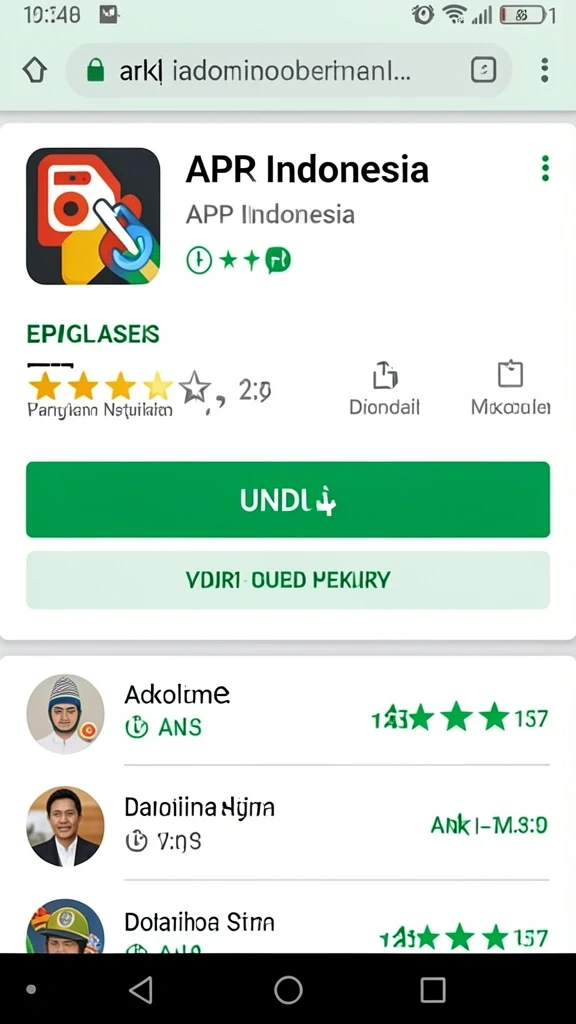576x1024 pixels.
Task: Open the green overflow menu beside APR Indonesia
Action: coord(545,168)
